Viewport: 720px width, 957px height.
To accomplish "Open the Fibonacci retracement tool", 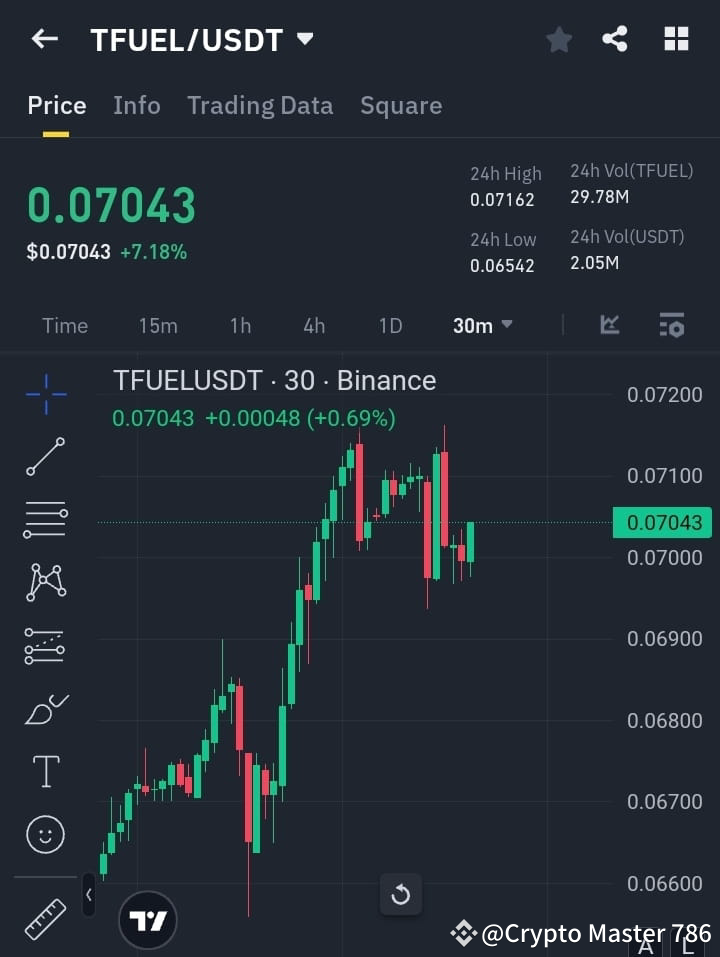I will tap(44, 520).
